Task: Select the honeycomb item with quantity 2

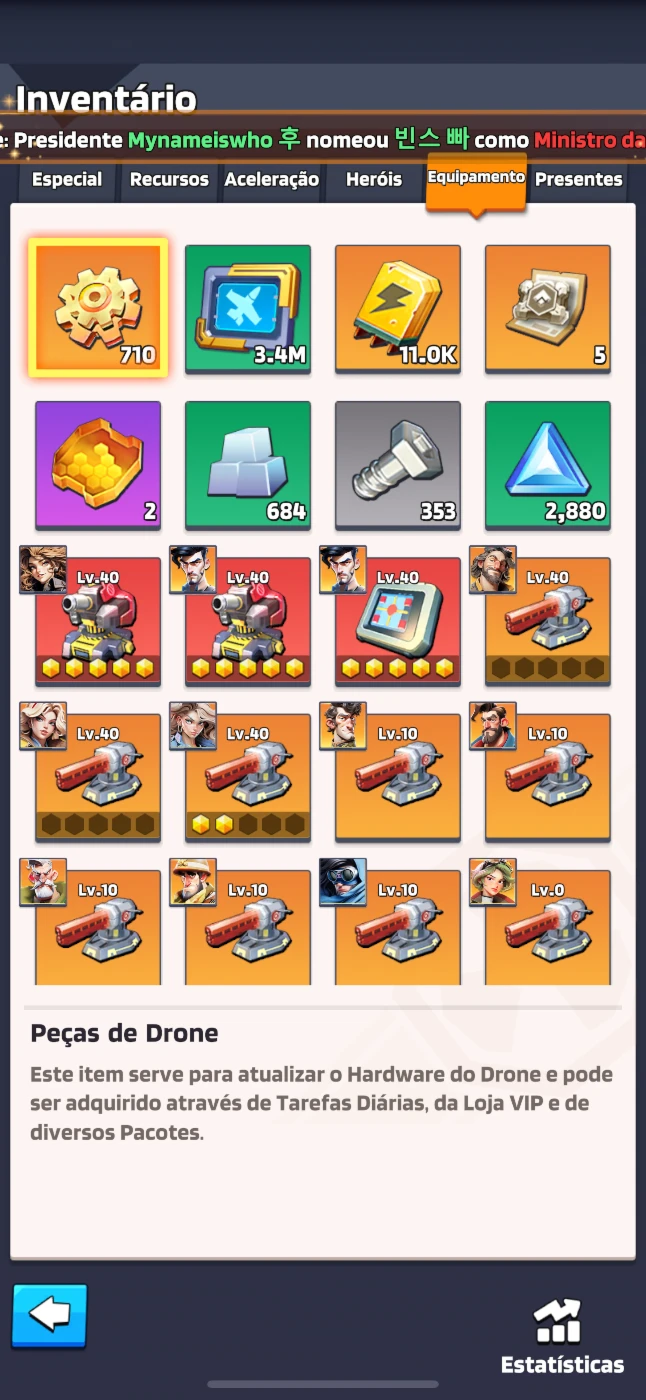Action: (98, 465)
